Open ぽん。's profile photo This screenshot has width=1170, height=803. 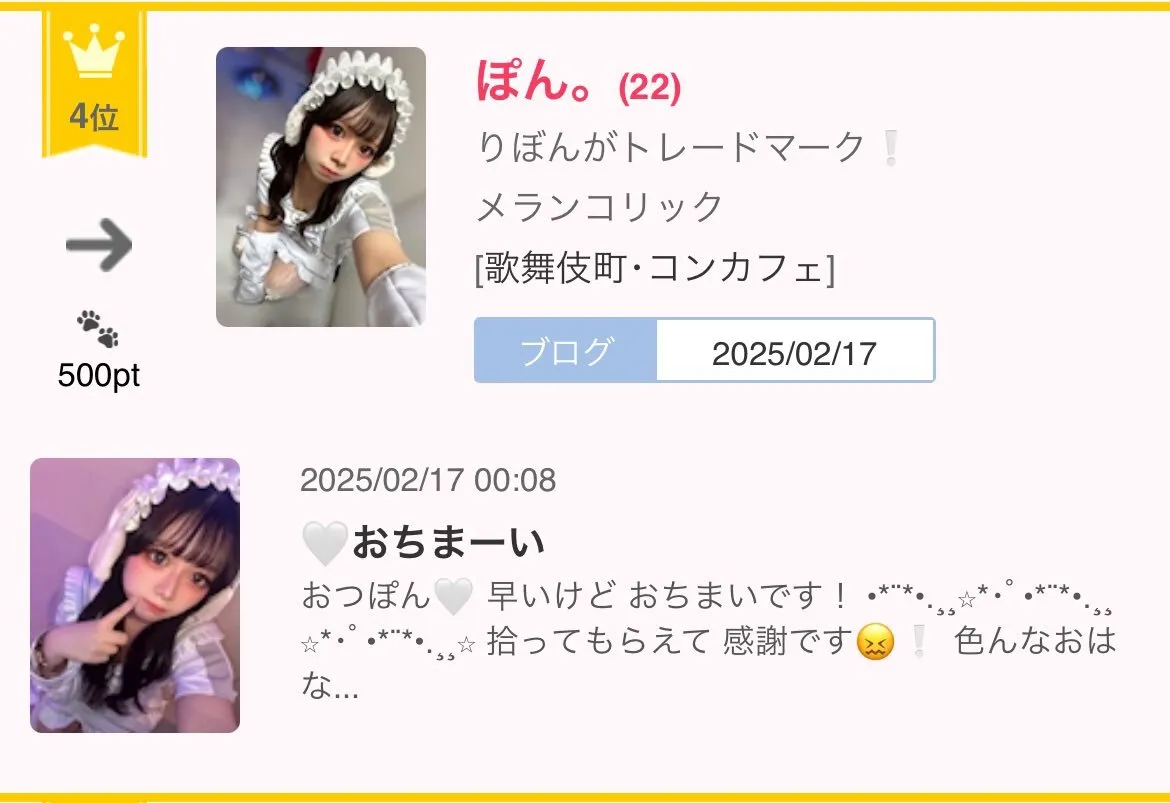[x=320, y=187]
